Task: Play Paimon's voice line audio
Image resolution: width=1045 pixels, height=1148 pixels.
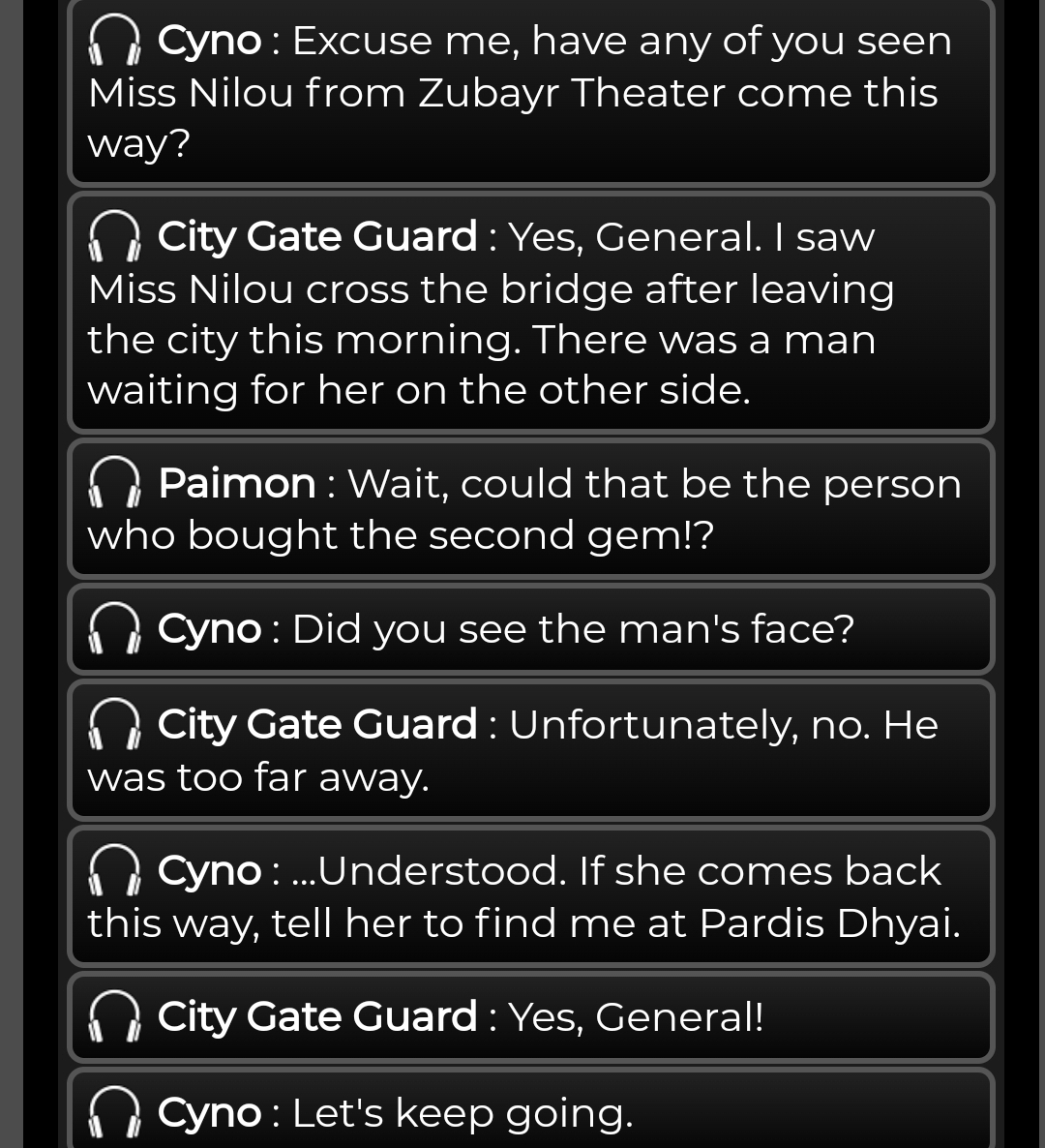Action: [x=114, y=483]
